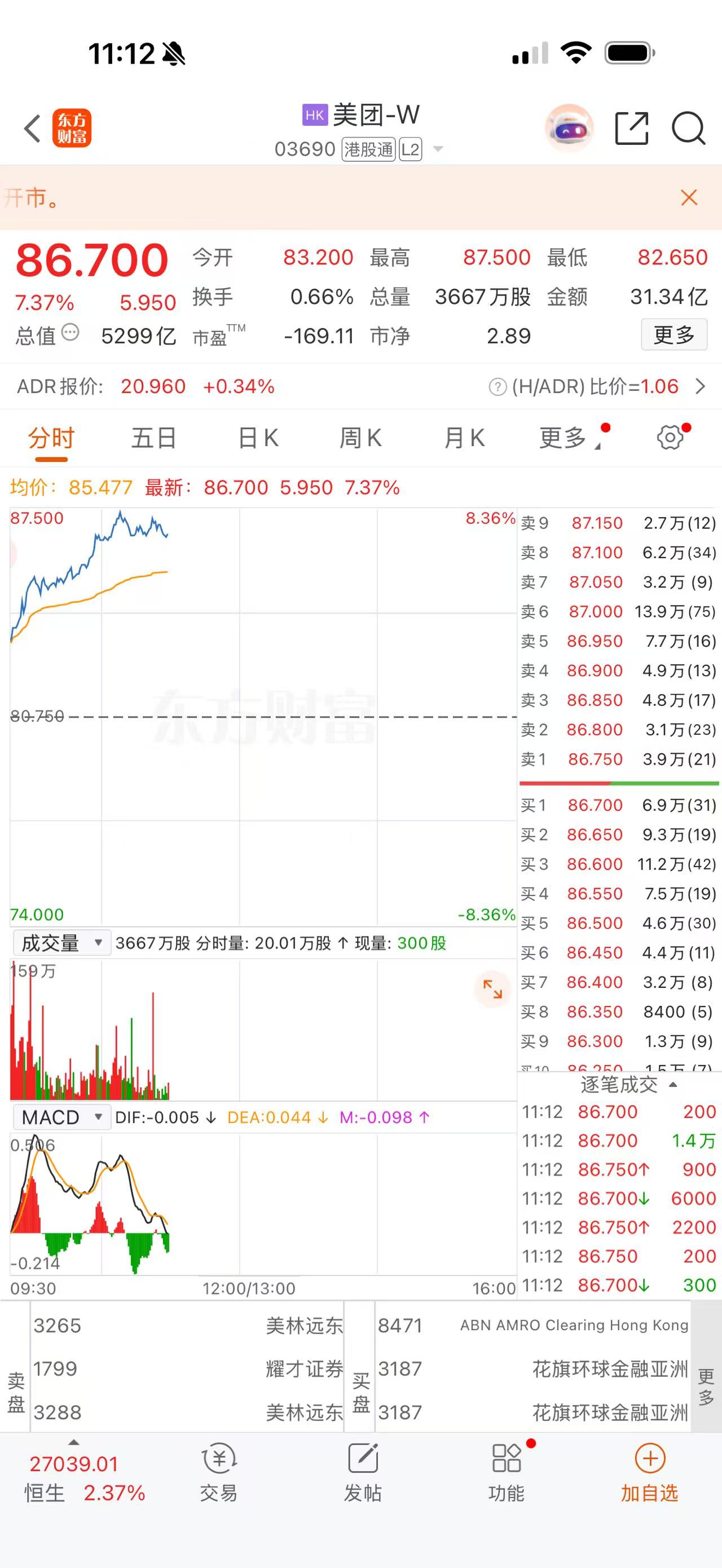Dismiss the orange notice banner
Image resolution: width=722 pixels, height=1568 pixels.
(689, 197)
